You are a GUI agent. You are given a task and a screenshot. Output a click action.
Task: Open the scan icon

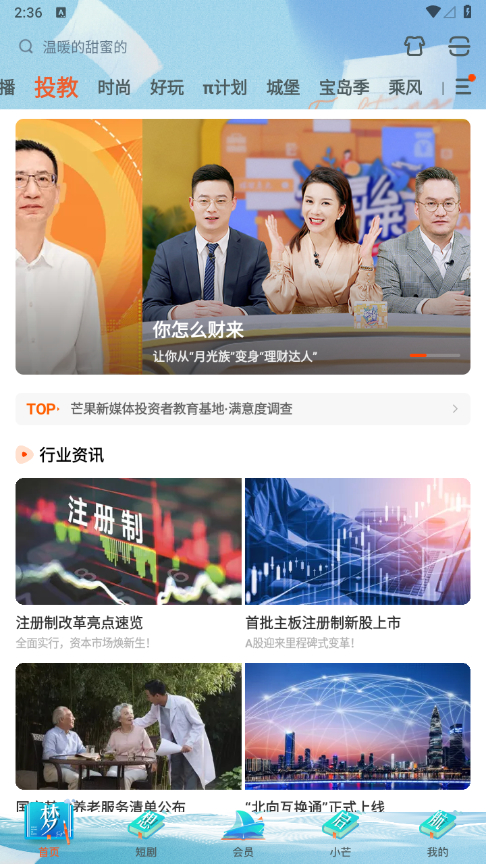coord(459,46)
